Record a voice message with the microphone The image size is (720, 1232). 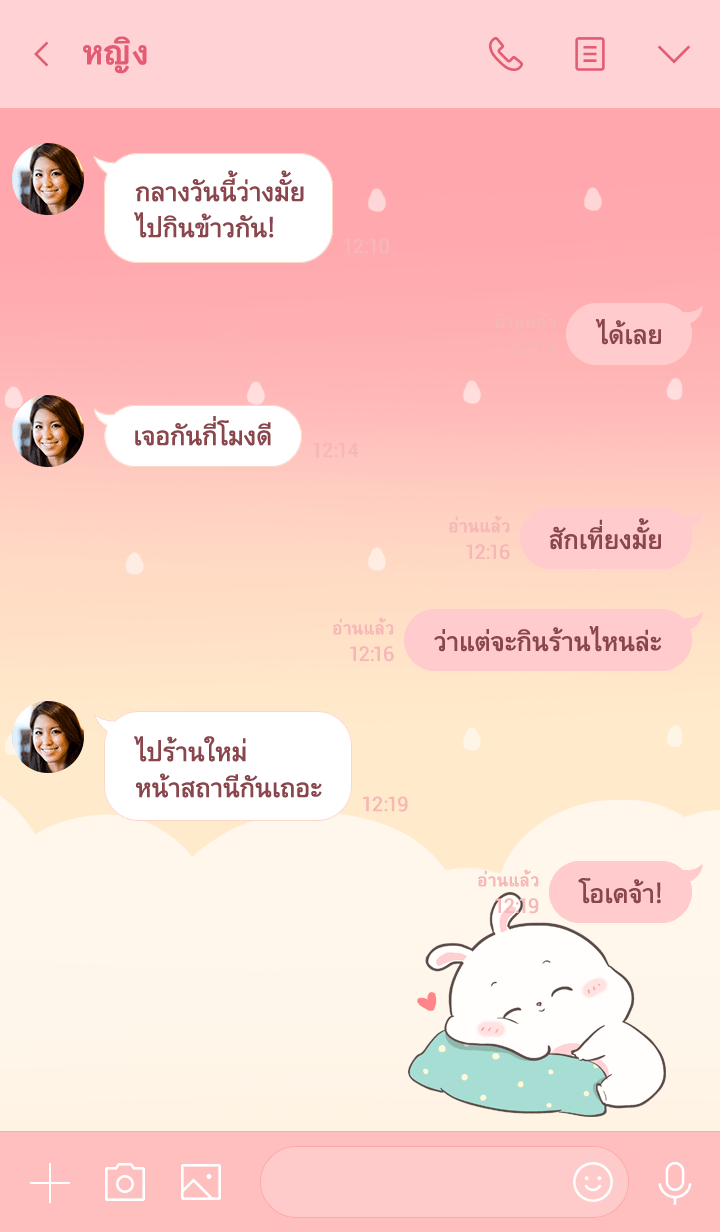tap(675, 1183)
